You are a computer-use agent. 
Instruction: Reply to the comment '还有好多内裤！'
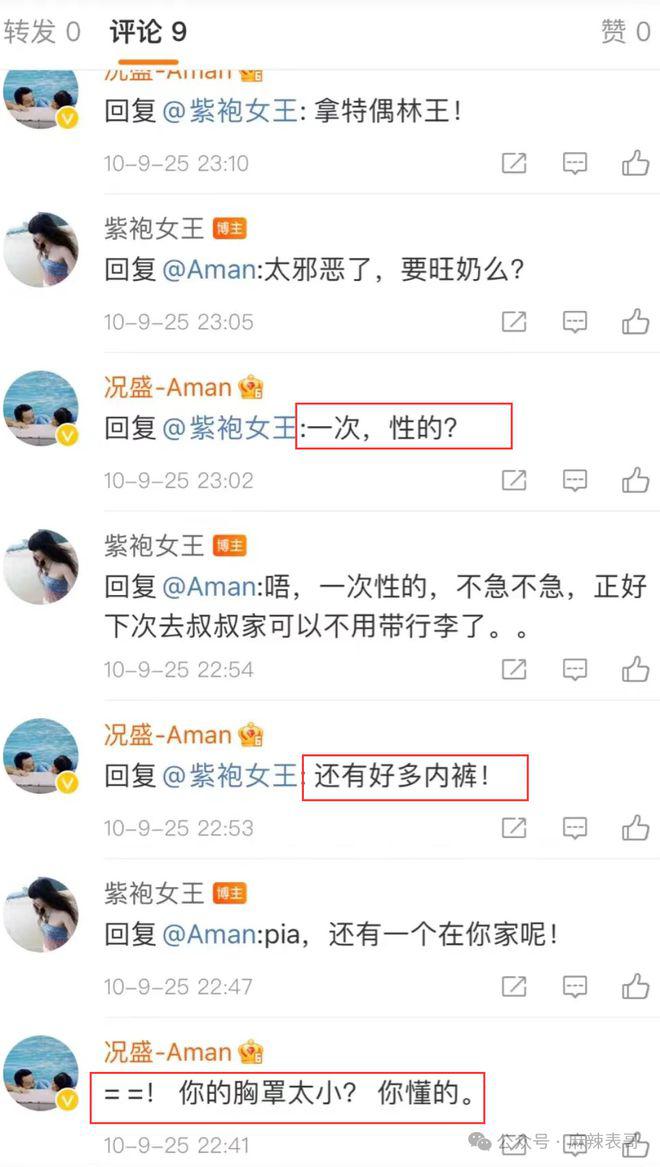[574, 828]
